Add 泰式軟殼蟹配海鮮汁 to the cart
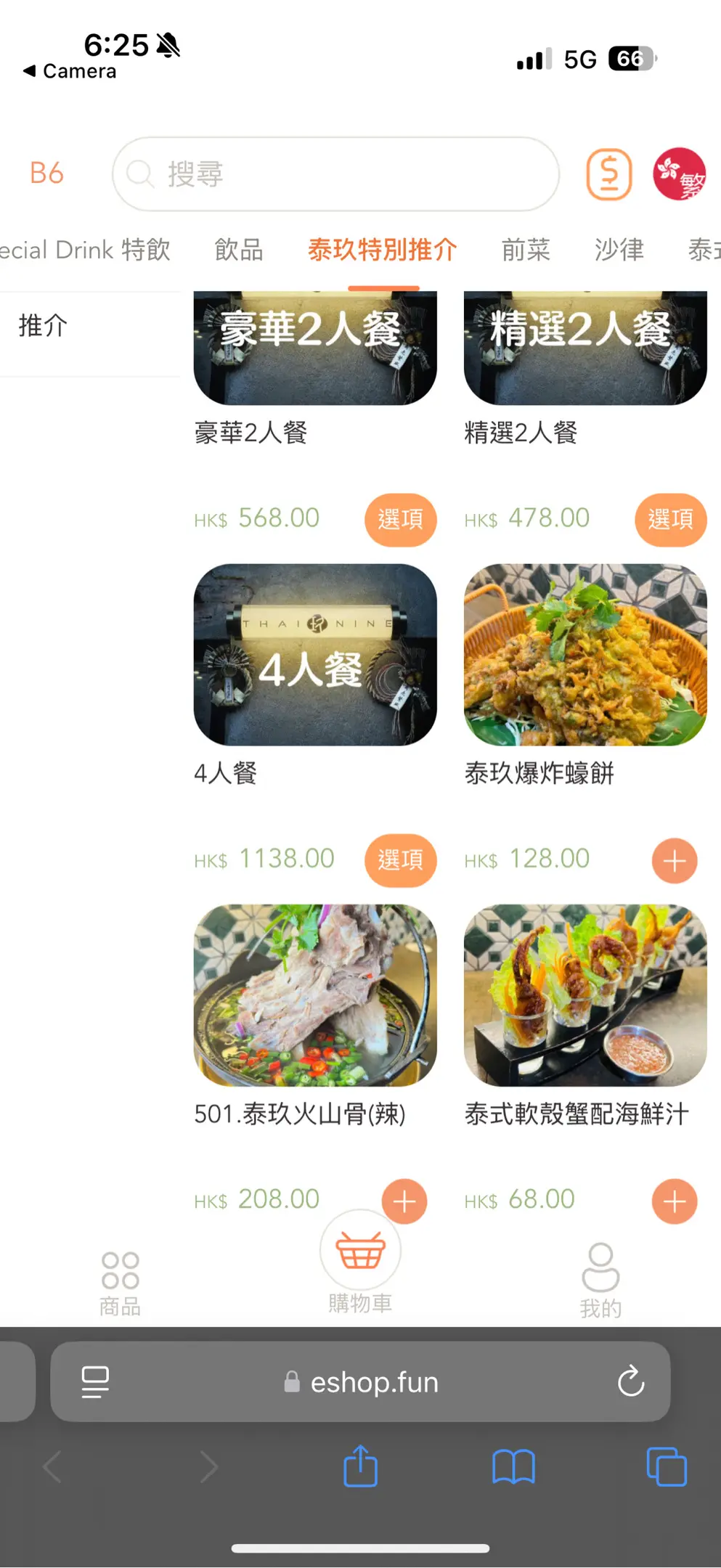 coord(675,1201)
